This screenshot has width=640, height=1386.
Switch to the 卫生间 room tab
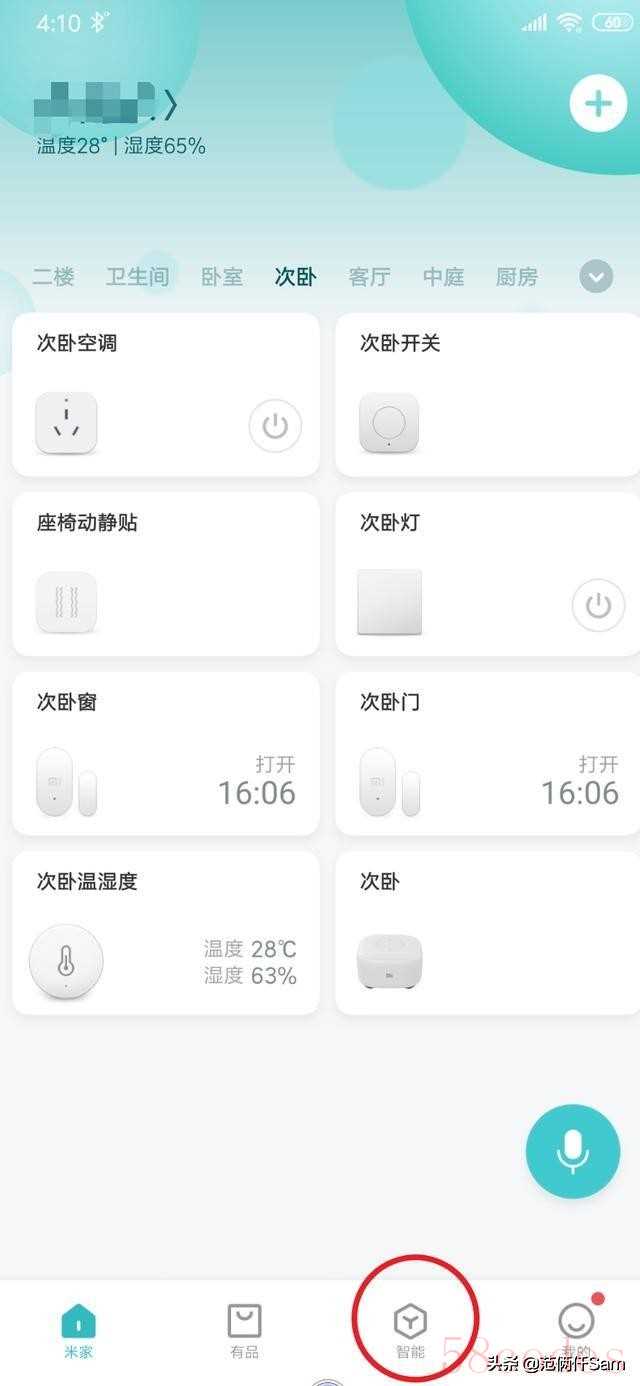pos(138,277)
